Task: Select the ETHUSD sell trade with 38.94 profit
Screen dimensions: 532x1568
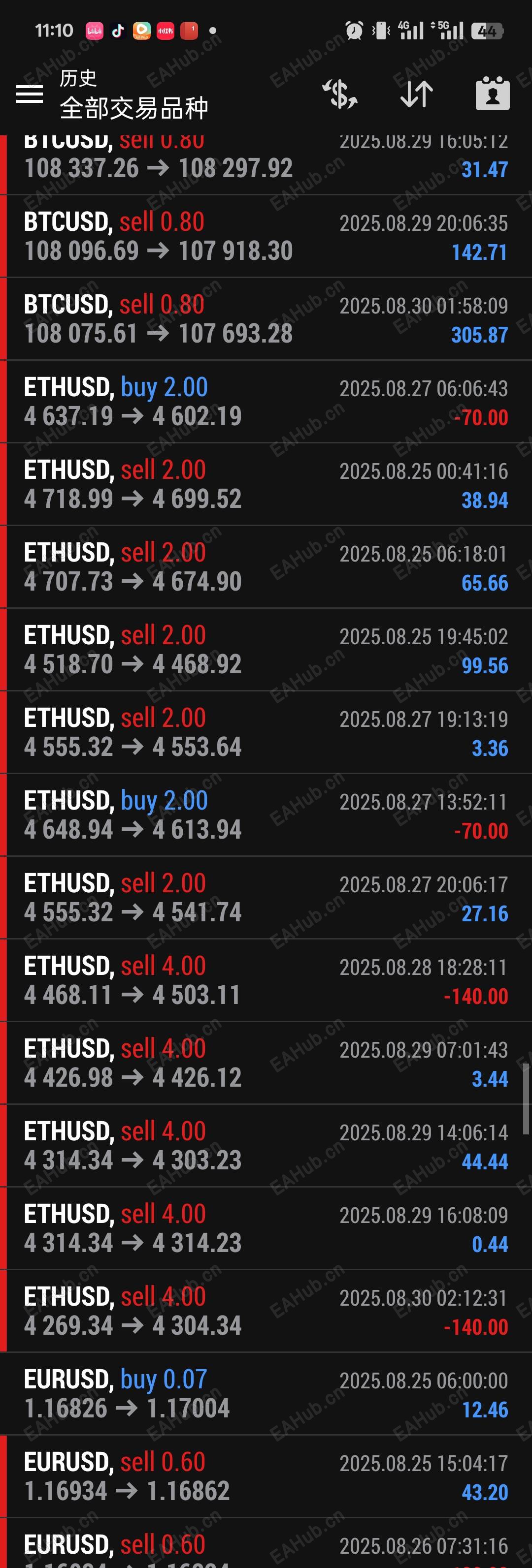Action: pyautogui.click(x=266, y=485)
